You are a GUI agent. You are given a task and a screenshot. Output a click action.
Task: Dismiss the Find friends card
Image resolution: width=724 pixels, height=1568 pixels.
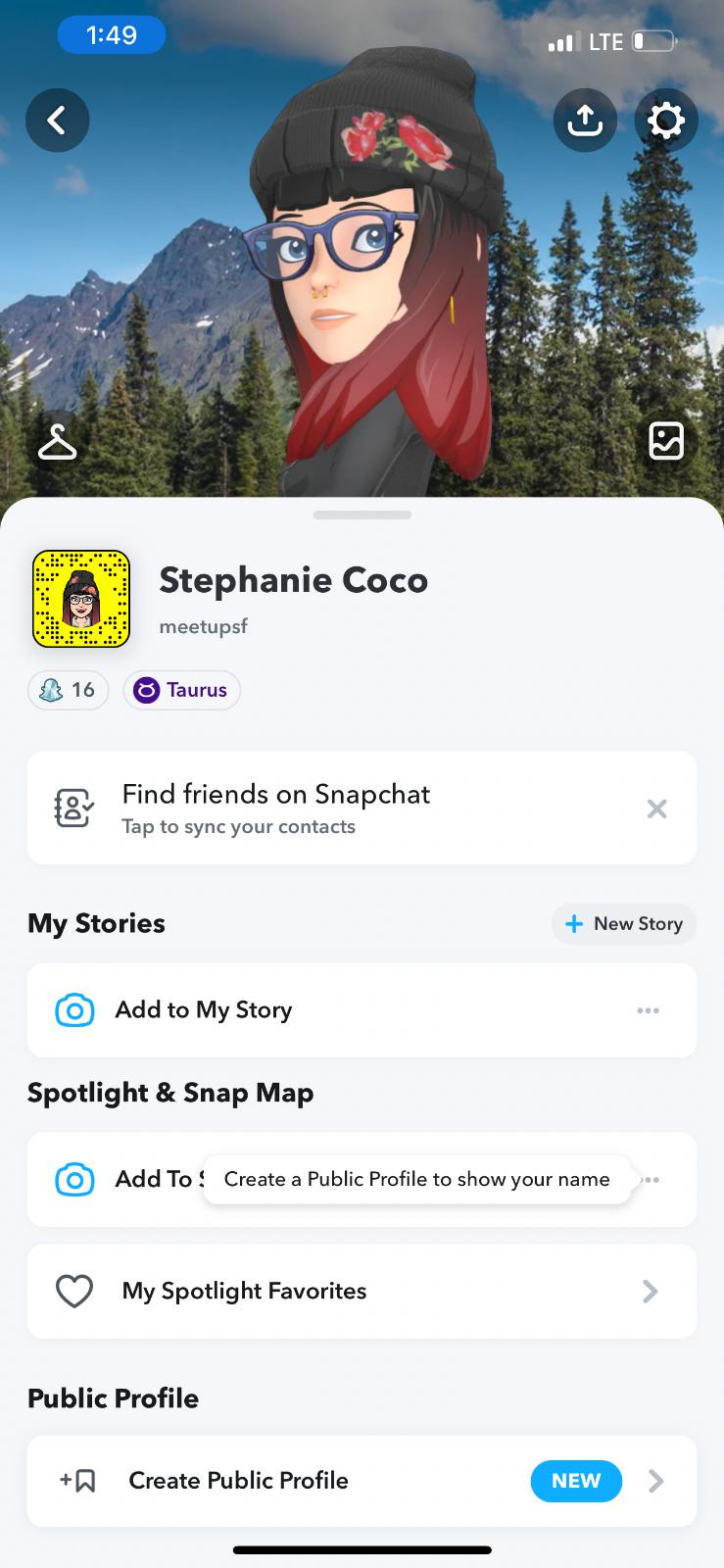656,808
